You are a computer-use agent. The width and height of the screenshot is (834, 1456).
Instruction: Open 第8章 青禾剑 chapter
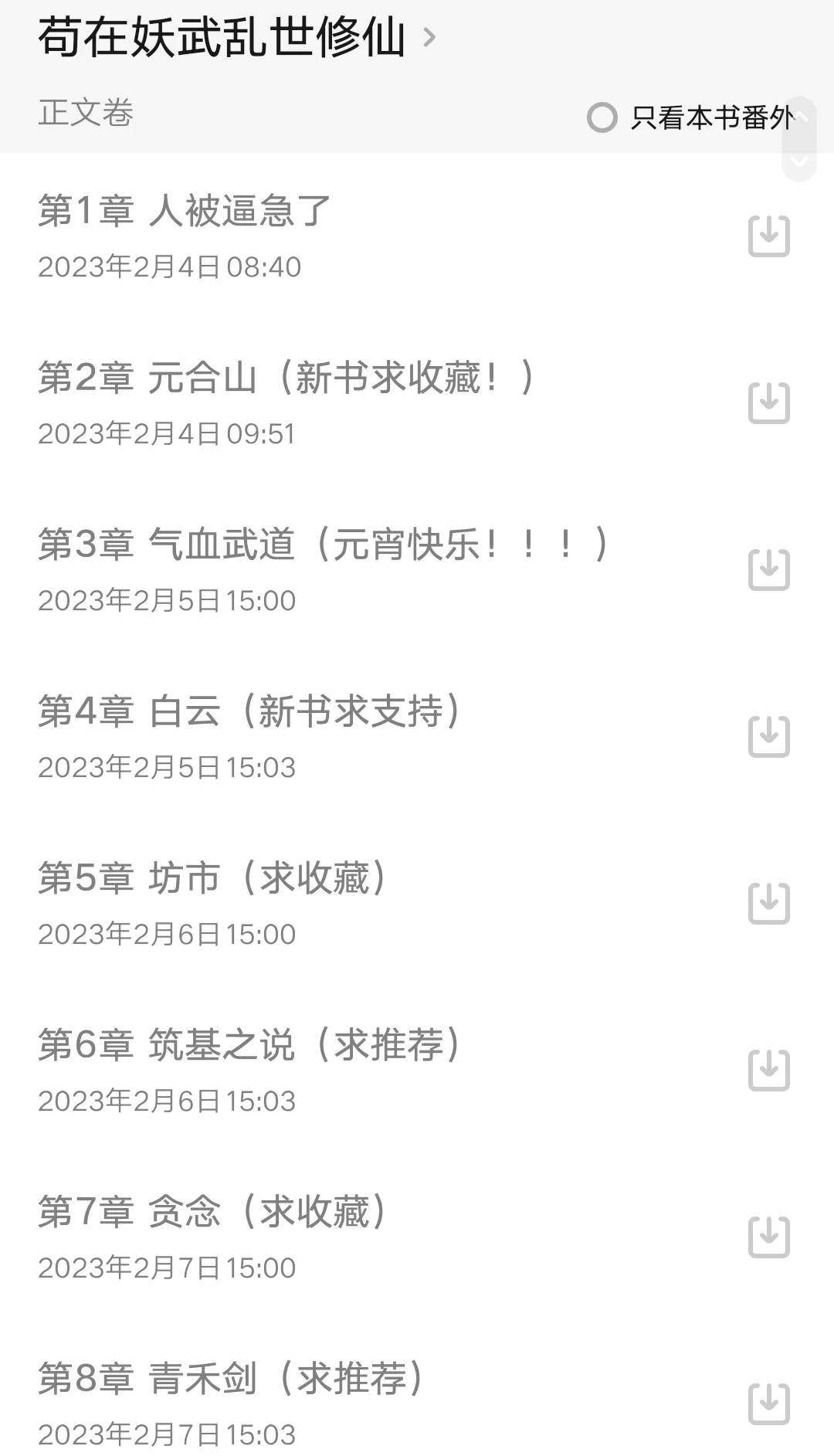pos(232,1379)
